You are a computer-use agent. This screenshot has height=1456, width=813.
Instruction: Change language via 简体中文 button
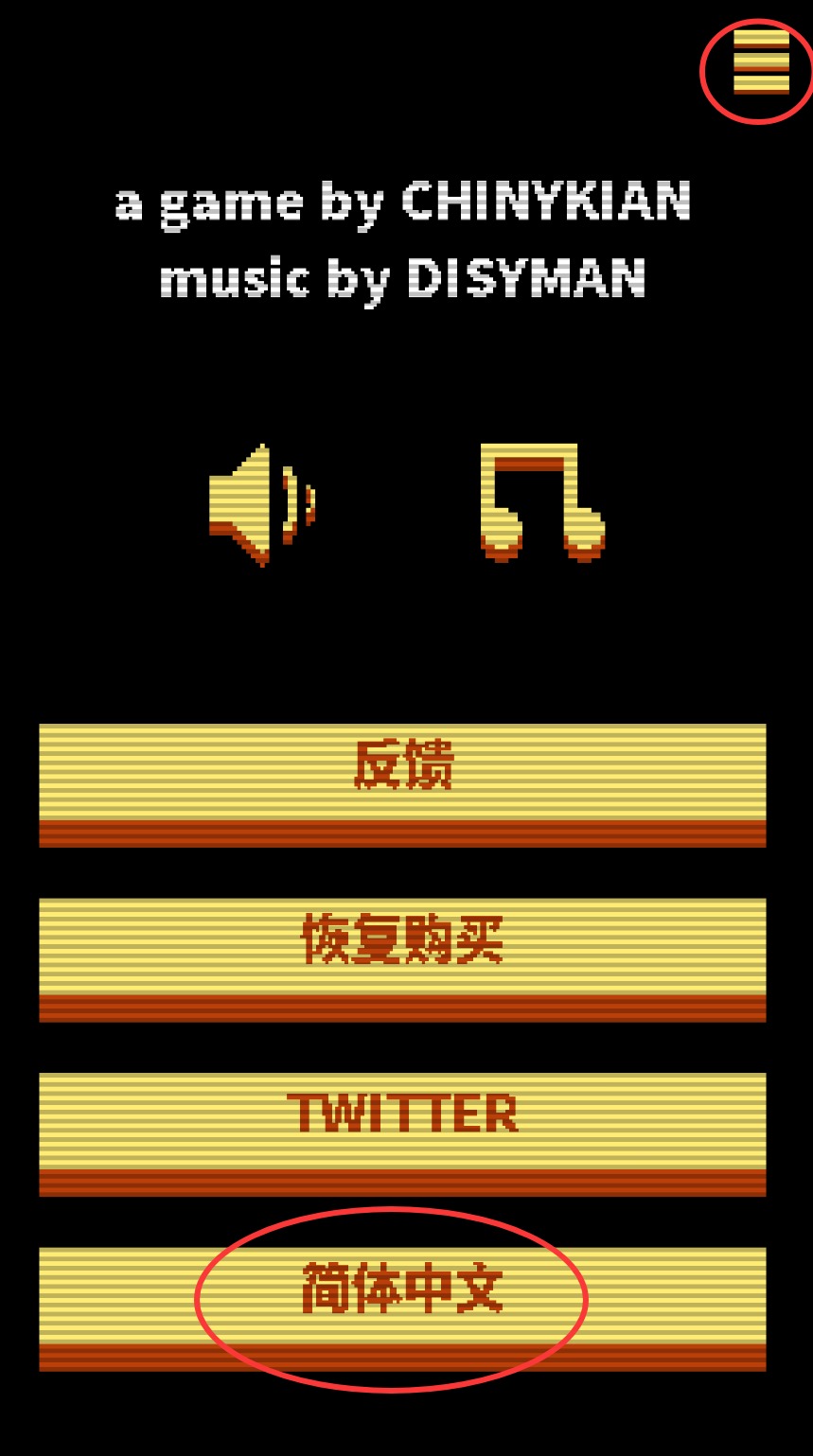pyautogui.click(x=402, y=1307)
